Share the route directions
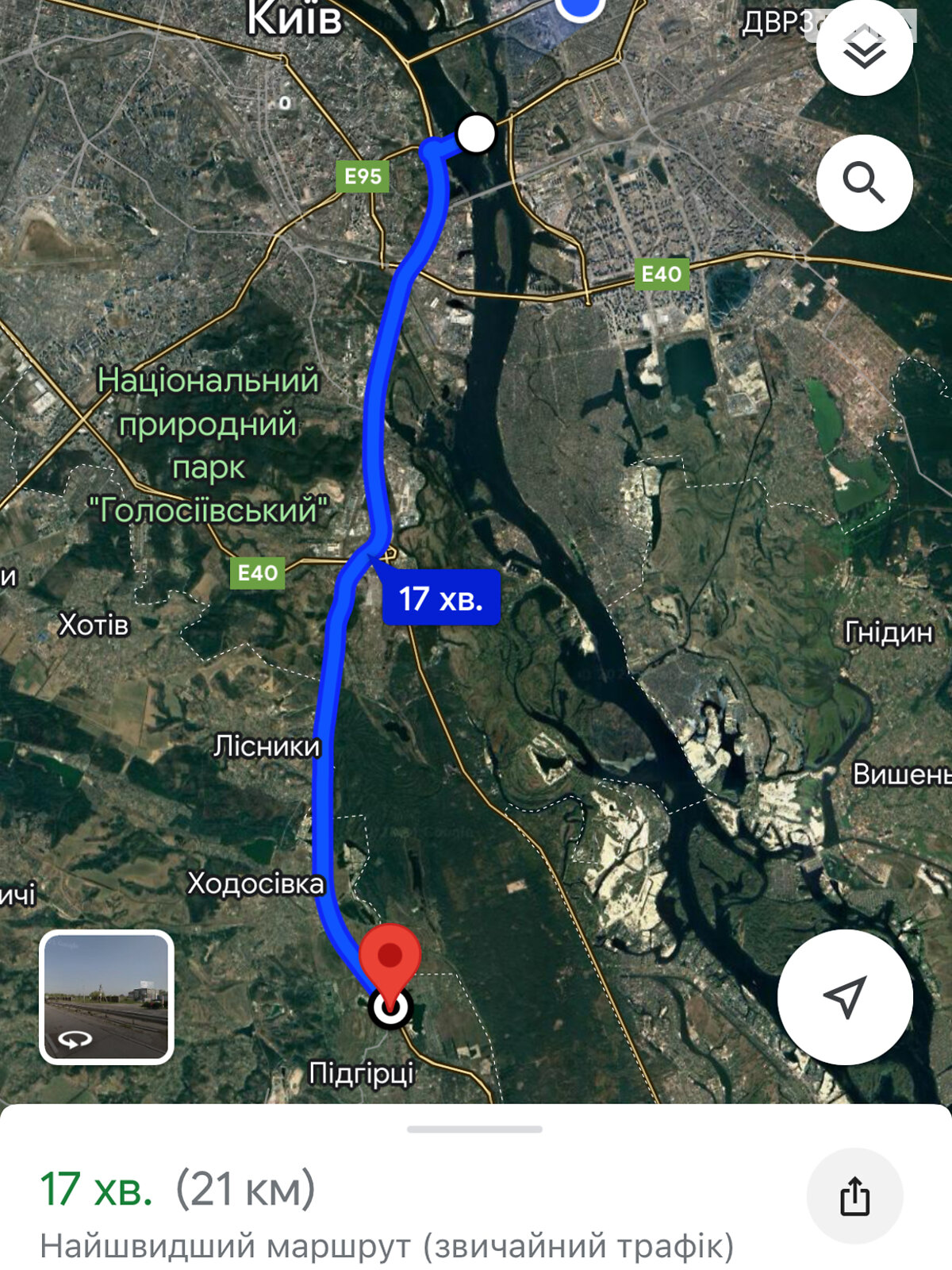Image resolution: width=952 pixels, height=1270 pixels. pyautogui.click(x=854, y=1196)
